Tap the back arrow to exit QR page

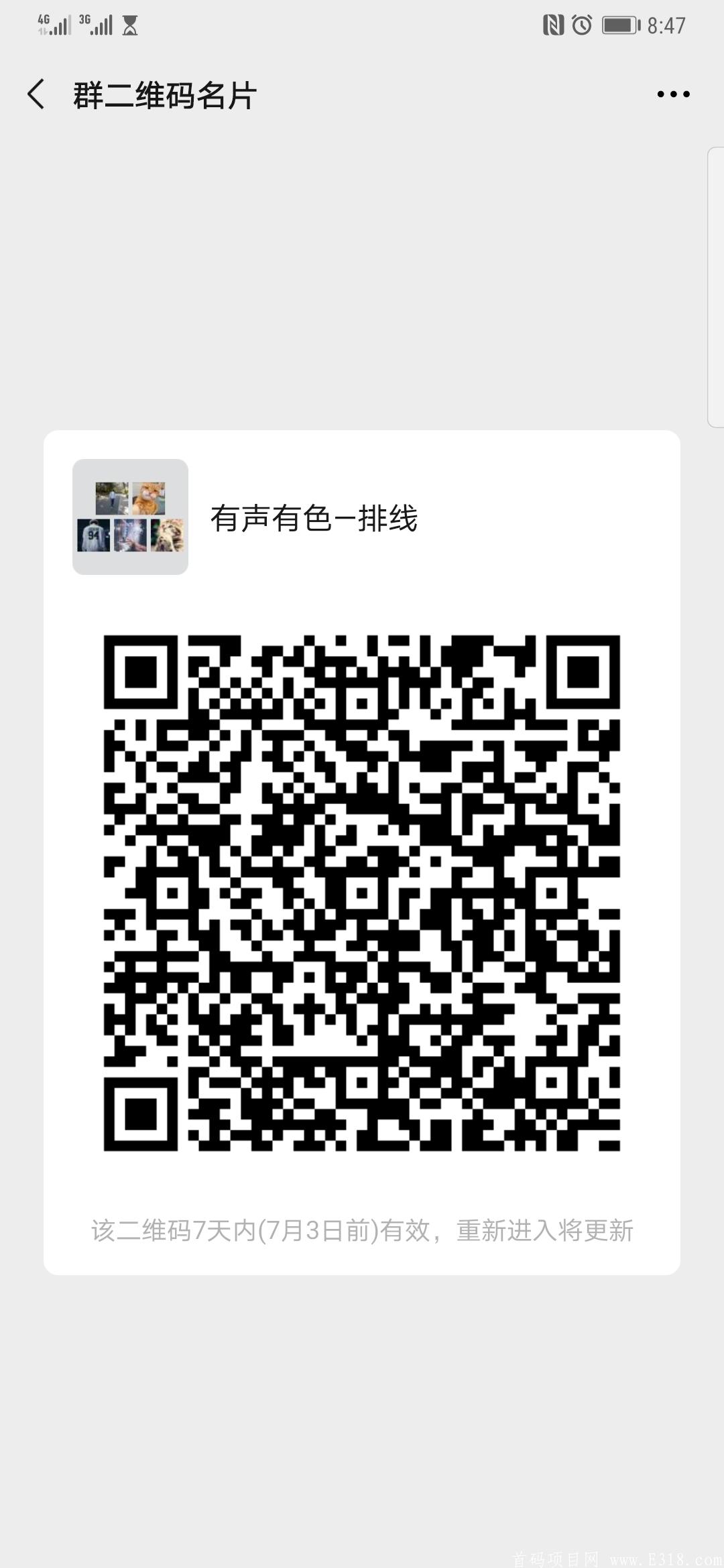pyautogui.click(x=37, y=94)
